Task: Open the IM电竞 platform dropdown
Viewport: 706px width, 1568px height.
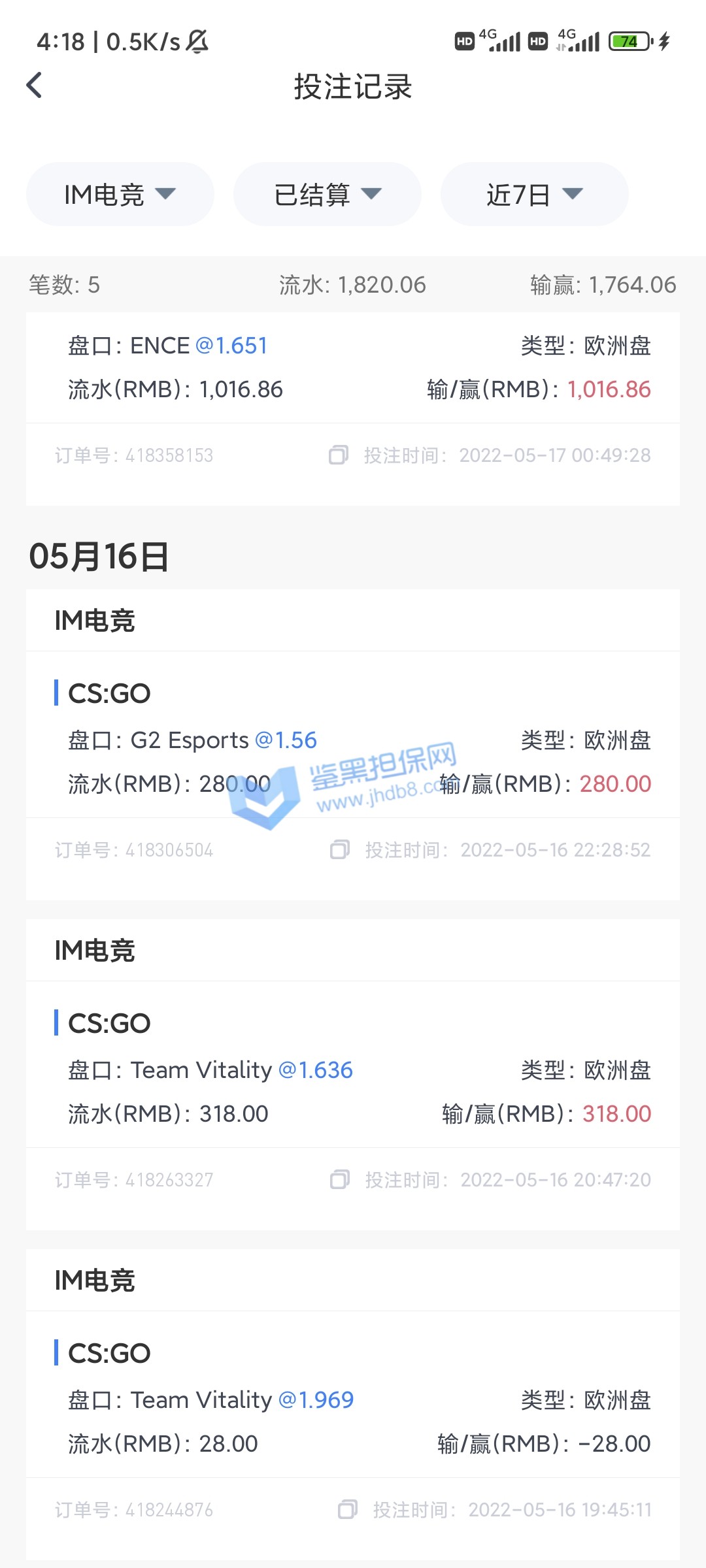Action: 120,195
